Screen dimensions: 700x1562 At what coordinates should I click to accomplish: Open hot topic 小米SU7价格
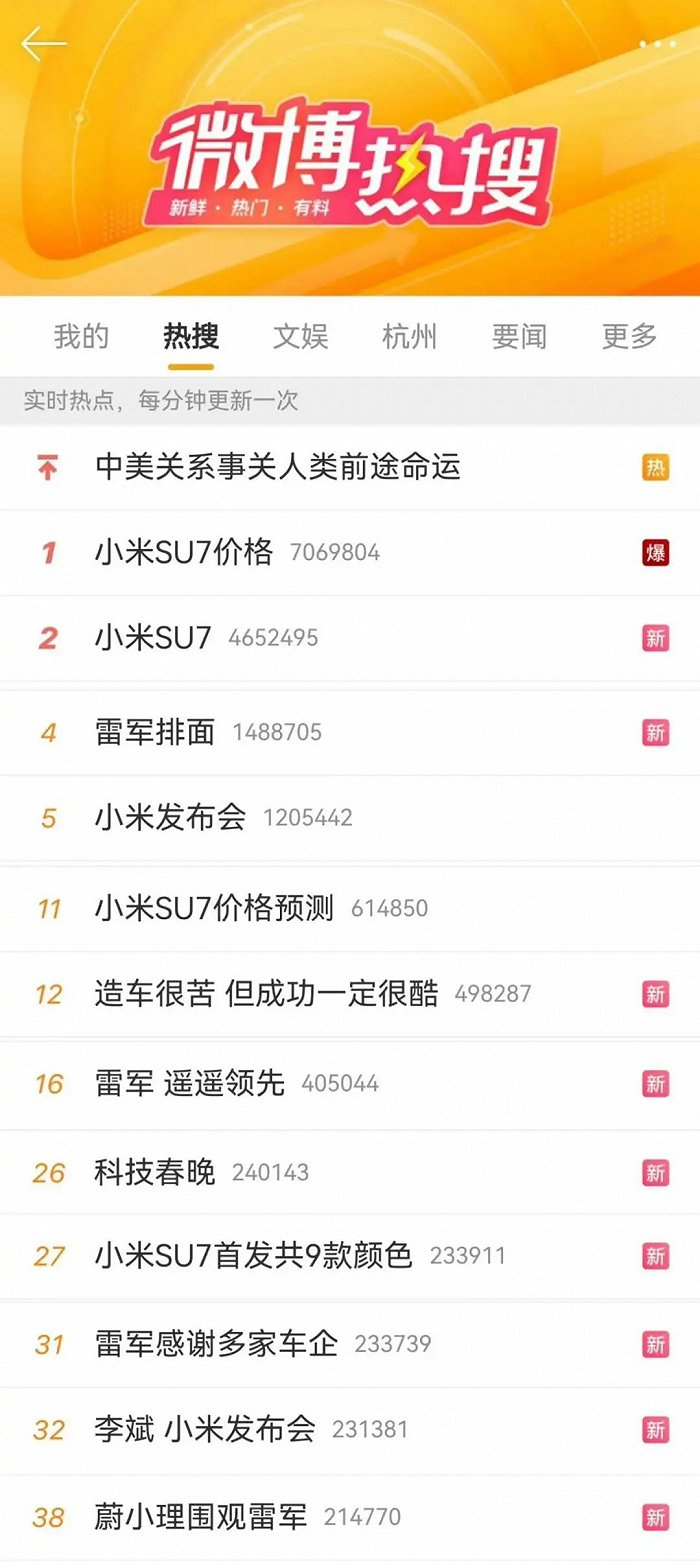[184, 552]
